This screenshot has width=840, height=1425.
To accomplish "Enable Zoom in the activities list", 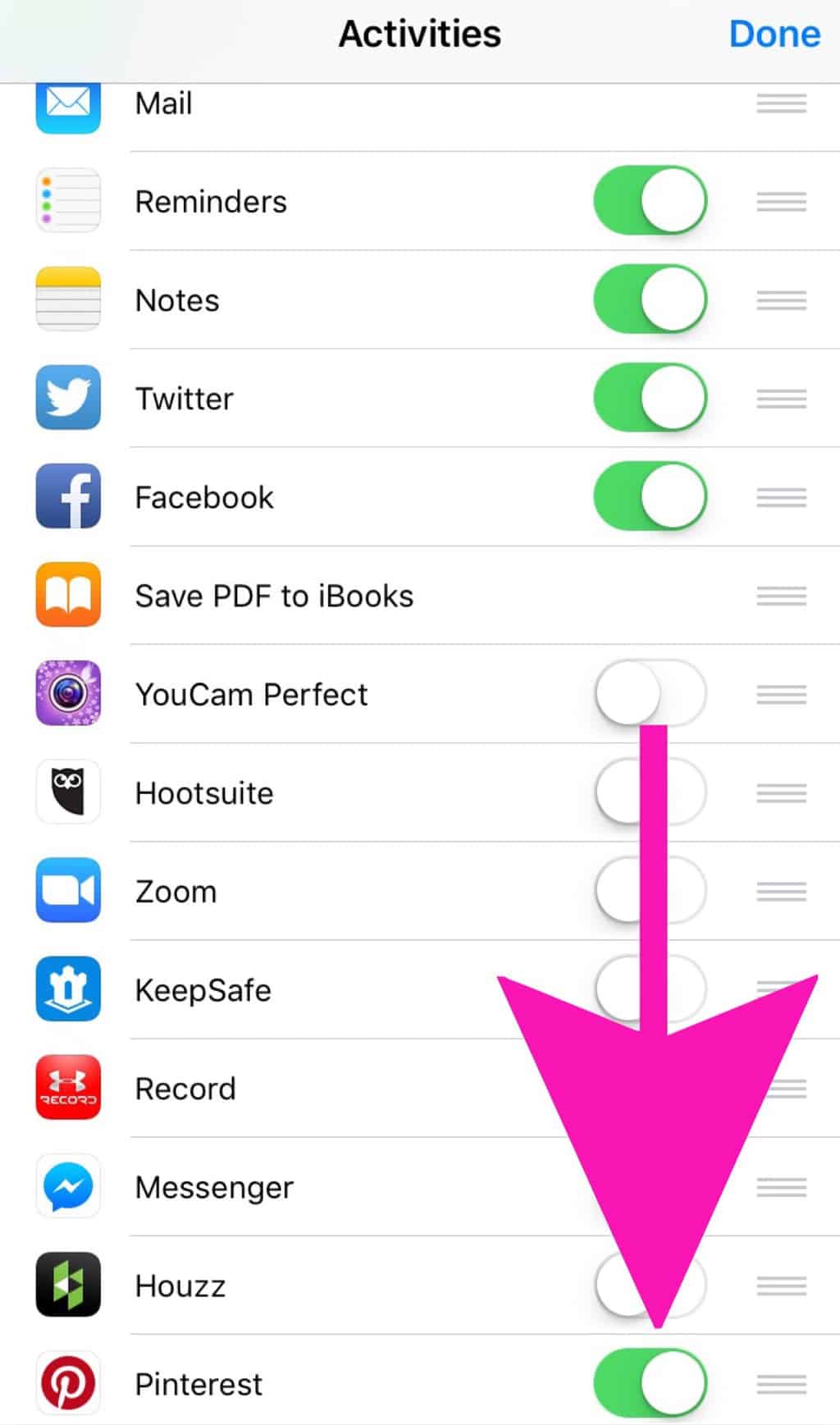I will tap(651, 890).
